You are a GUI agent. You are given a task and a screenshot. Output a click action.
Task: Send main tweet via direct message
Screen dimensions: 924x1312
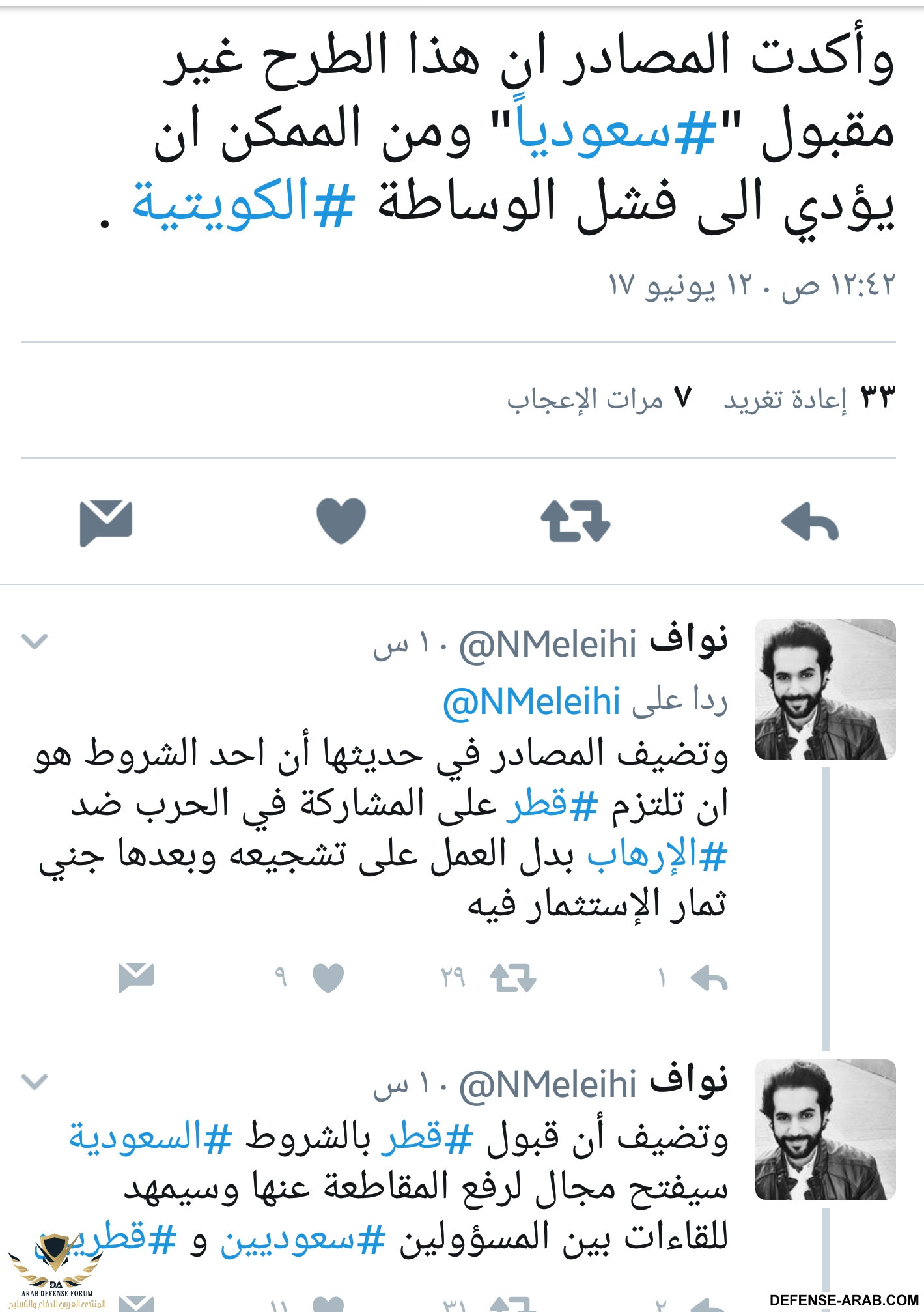click(106, 522)
